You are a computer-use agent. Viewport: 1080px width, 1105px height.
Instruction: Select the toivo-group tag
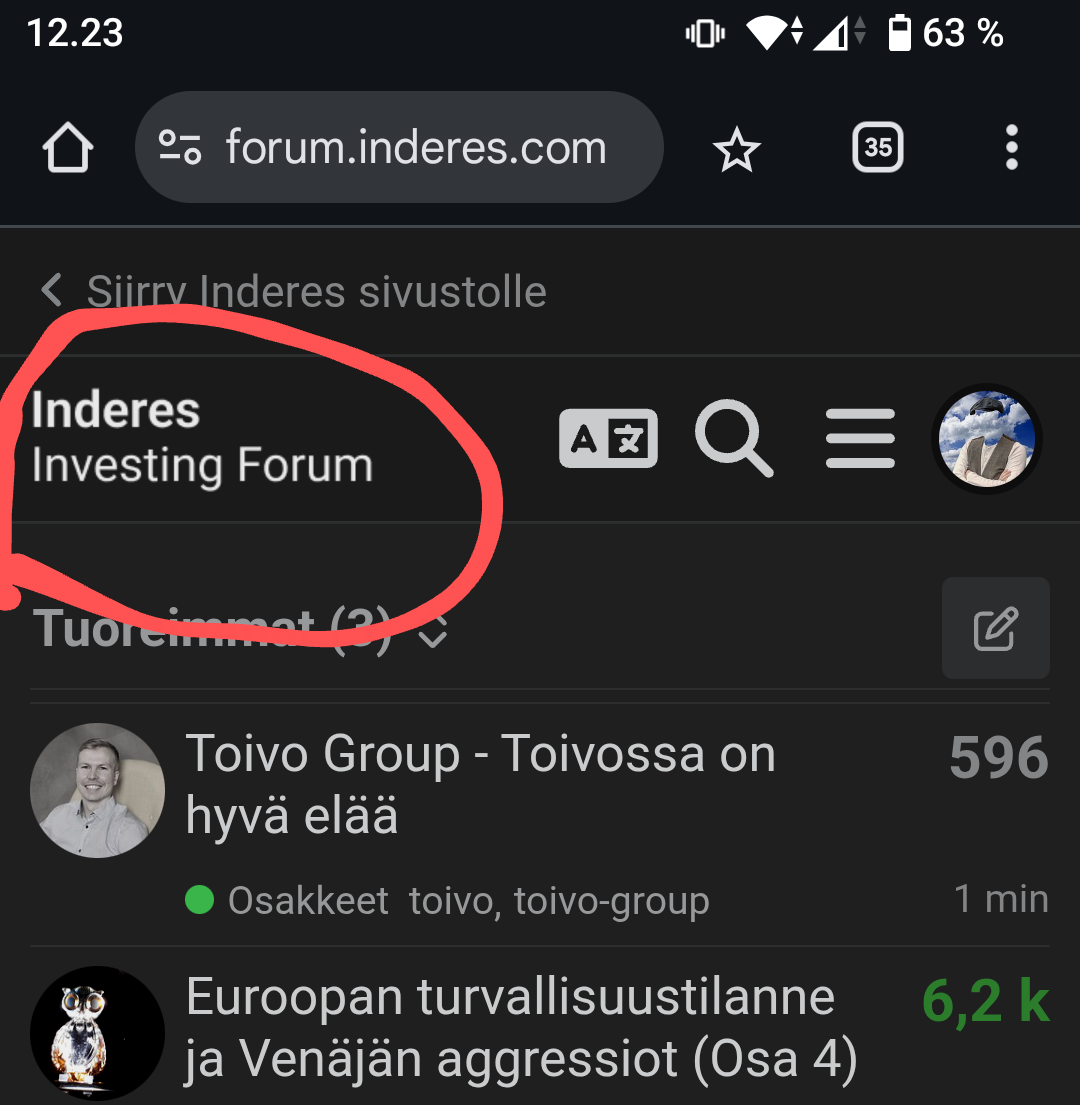click(x=611, y=901)
